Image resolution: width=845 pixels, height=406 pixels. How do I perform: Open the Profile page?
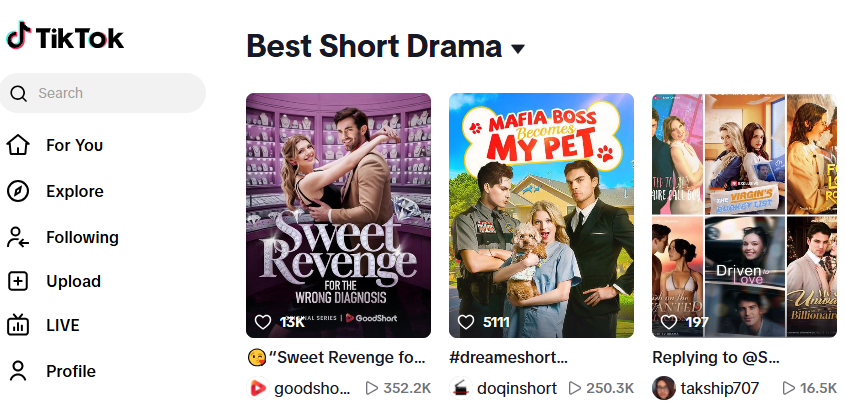[x=69, y=371]
